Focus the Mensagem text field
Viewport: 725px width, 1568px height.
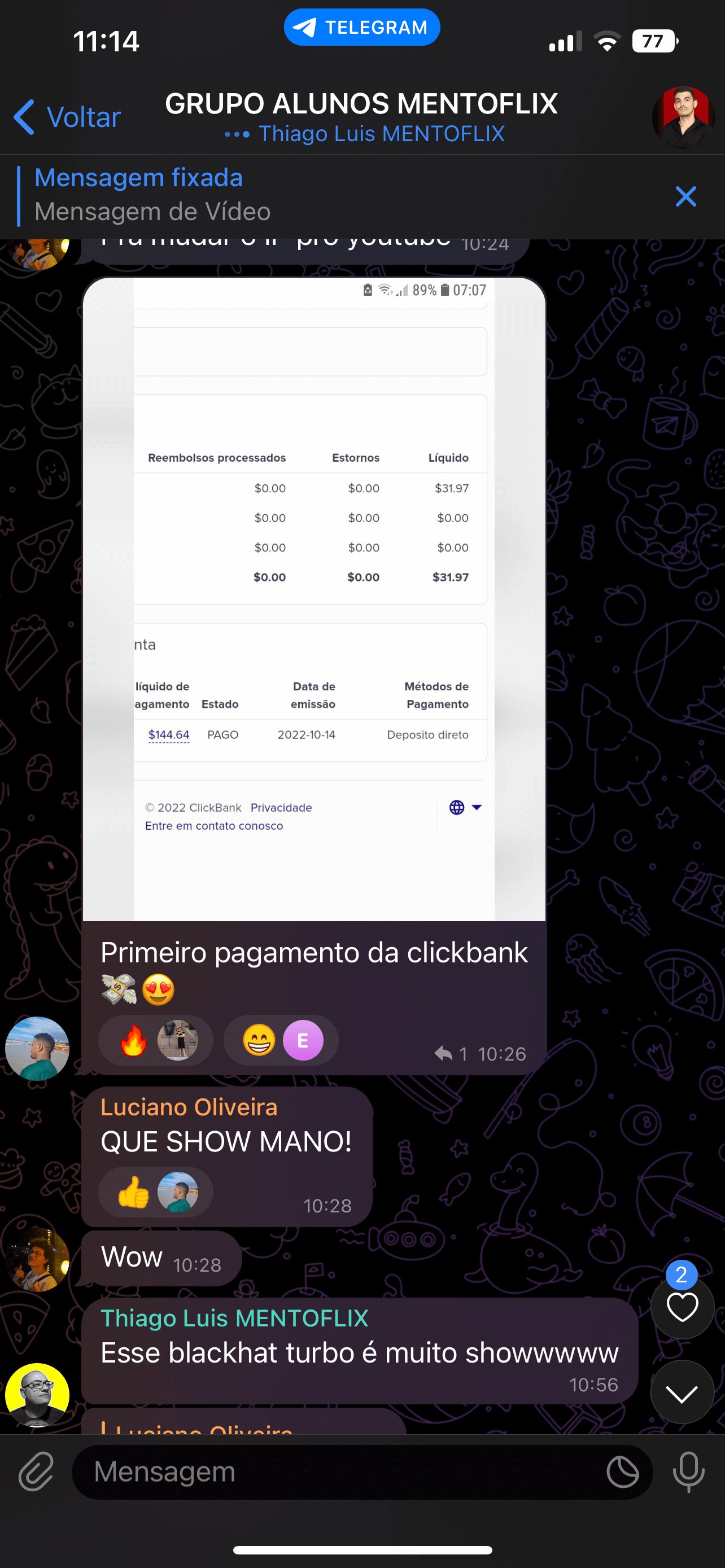(341, 1472)
